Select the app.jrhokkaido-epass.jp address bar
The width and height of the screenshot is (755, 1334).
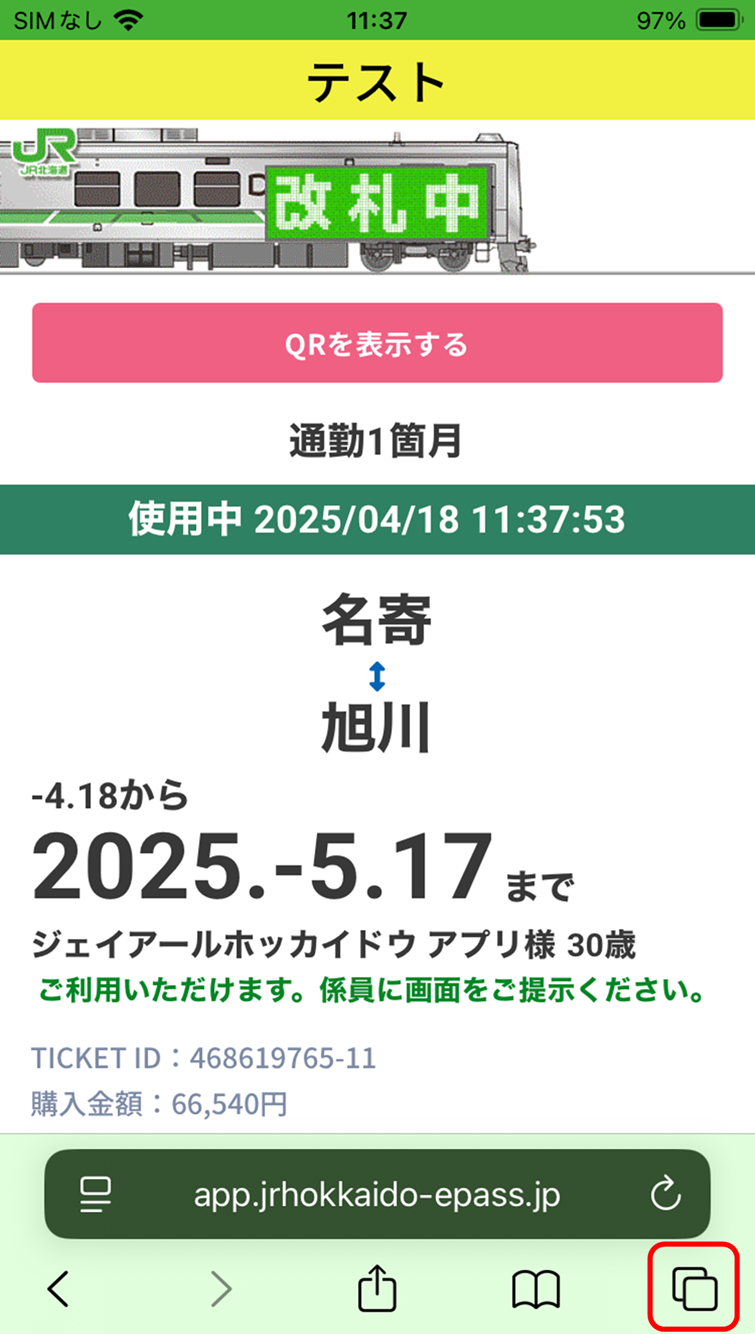coord(377,1194)
